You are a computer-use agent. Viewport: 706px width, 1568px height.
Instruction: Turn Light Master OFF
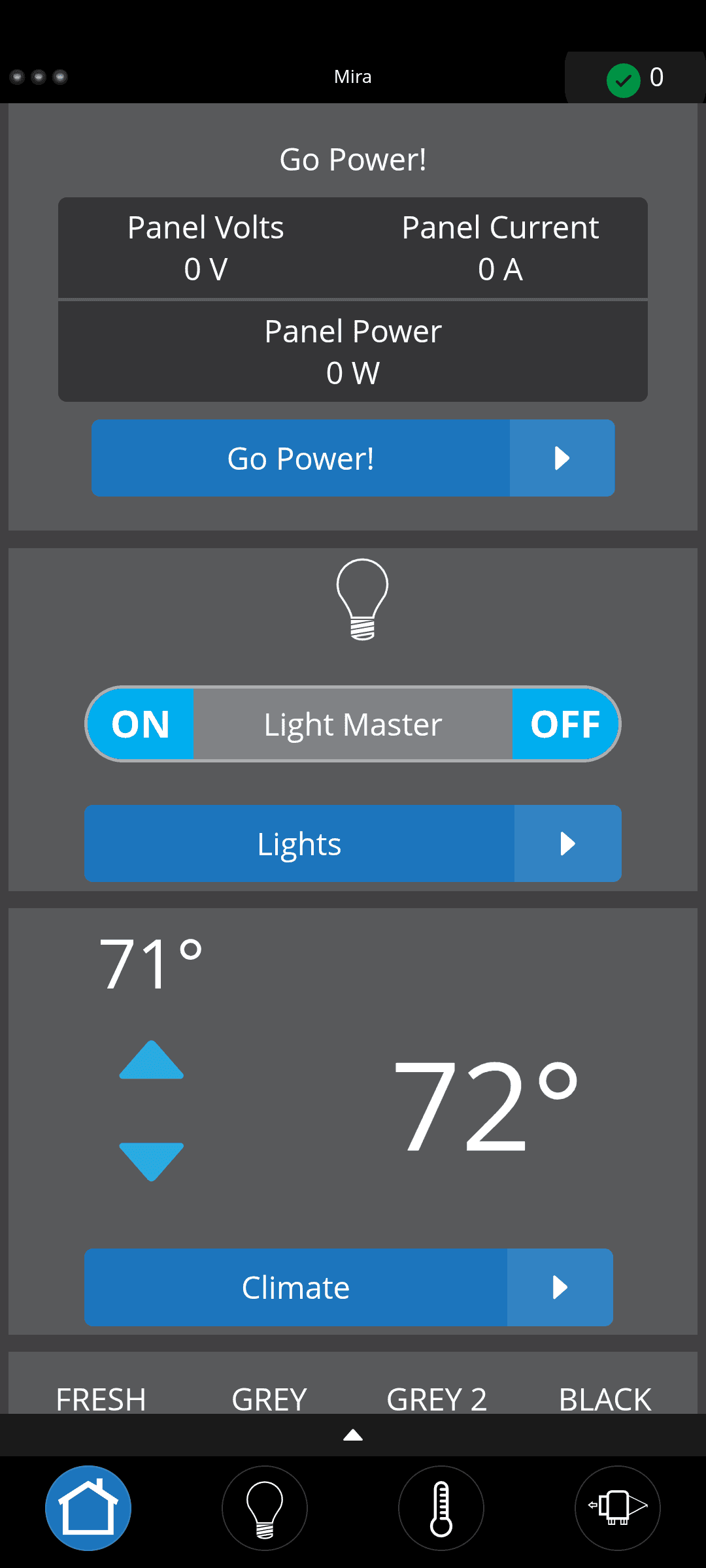(x=565, y=724)
